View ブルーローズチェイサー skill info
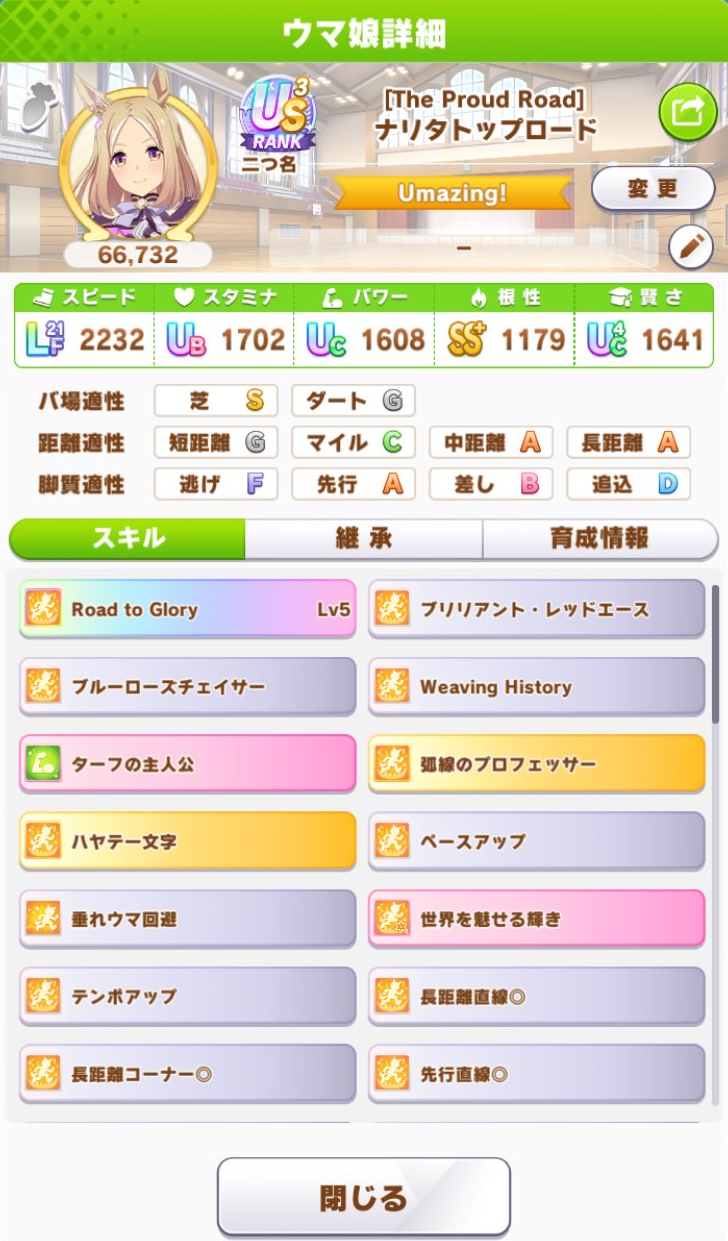Image resolution: width=728 pixels, height=1241 pixels. [188, 687]
